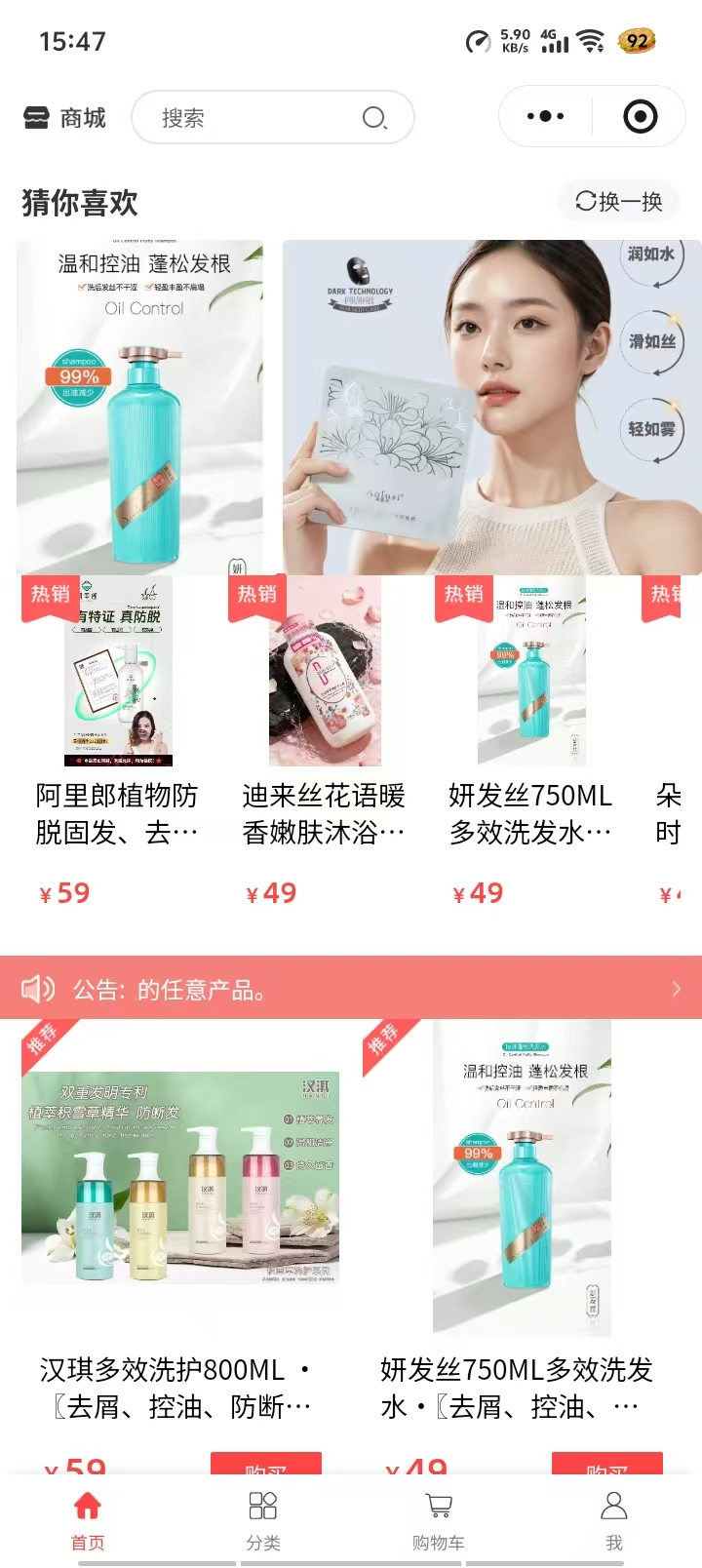Image resolution: width=702 pixels, height=1568 pixels.
Task: Tap 商城 store icon in header
Action: (64, 118)
